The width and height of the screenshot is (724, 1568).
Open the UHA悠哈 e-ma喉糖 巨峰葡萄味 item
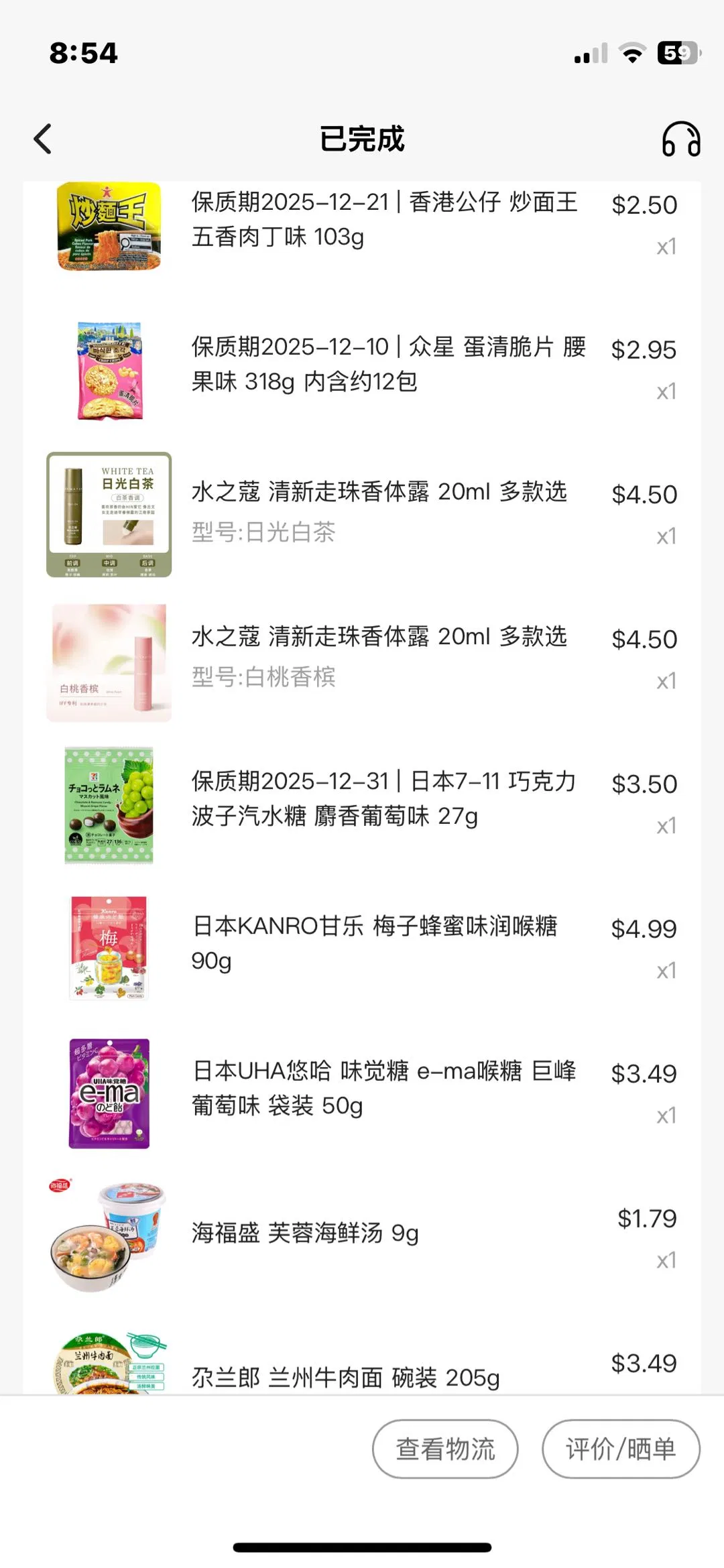click(x=383, y=1088)
